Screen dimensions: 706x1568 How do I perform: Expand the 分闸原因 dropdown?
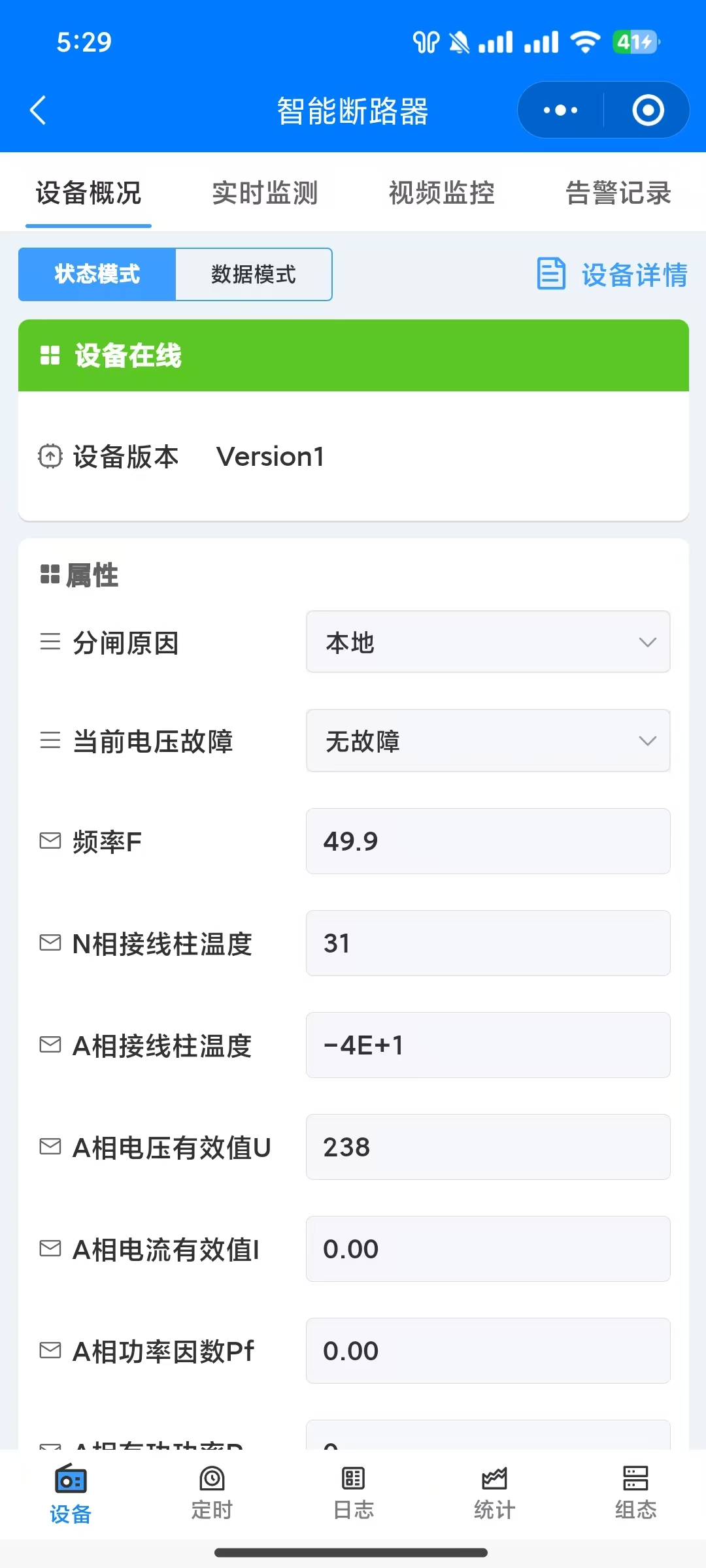pyautogui.click(x=488, y=642)
